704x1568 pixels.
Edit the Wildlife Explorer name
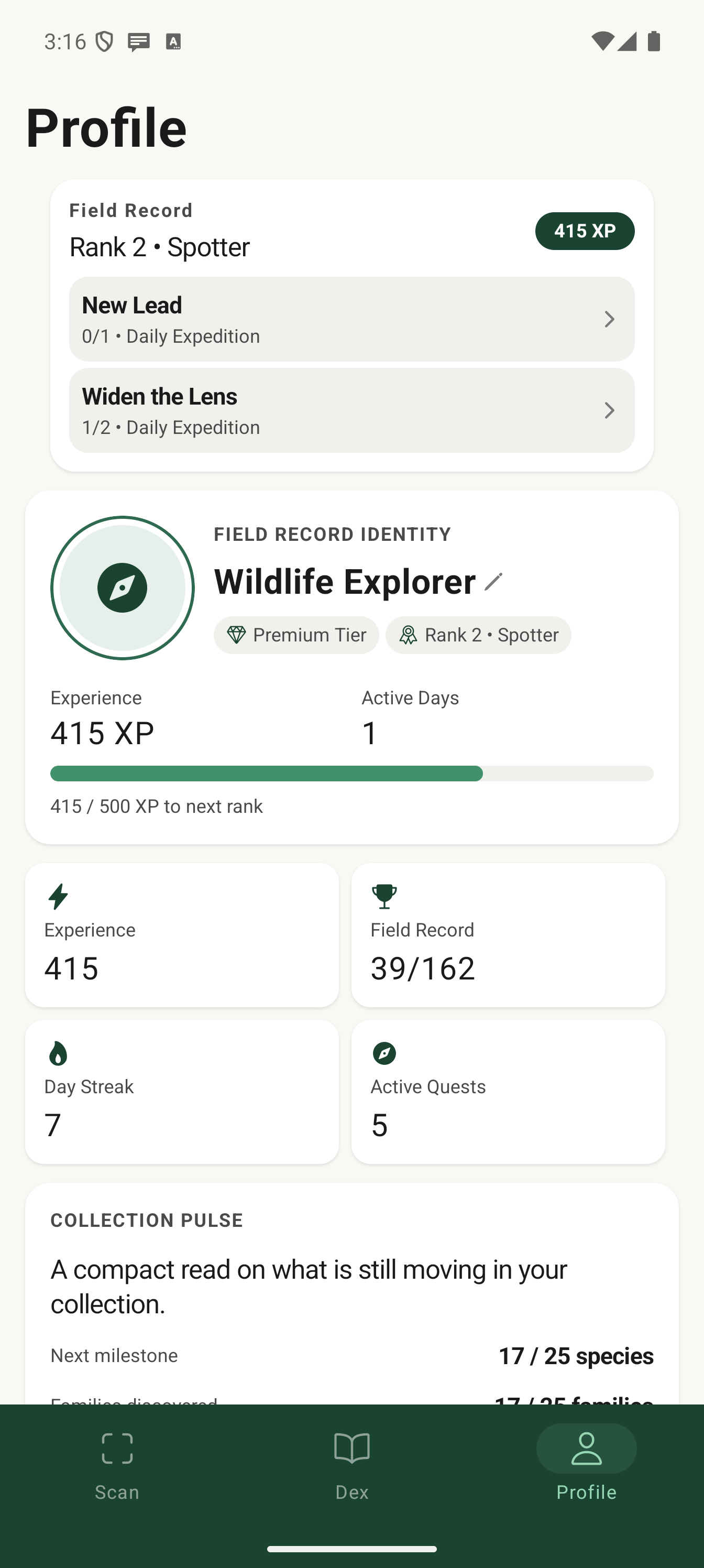click(494, 582)
